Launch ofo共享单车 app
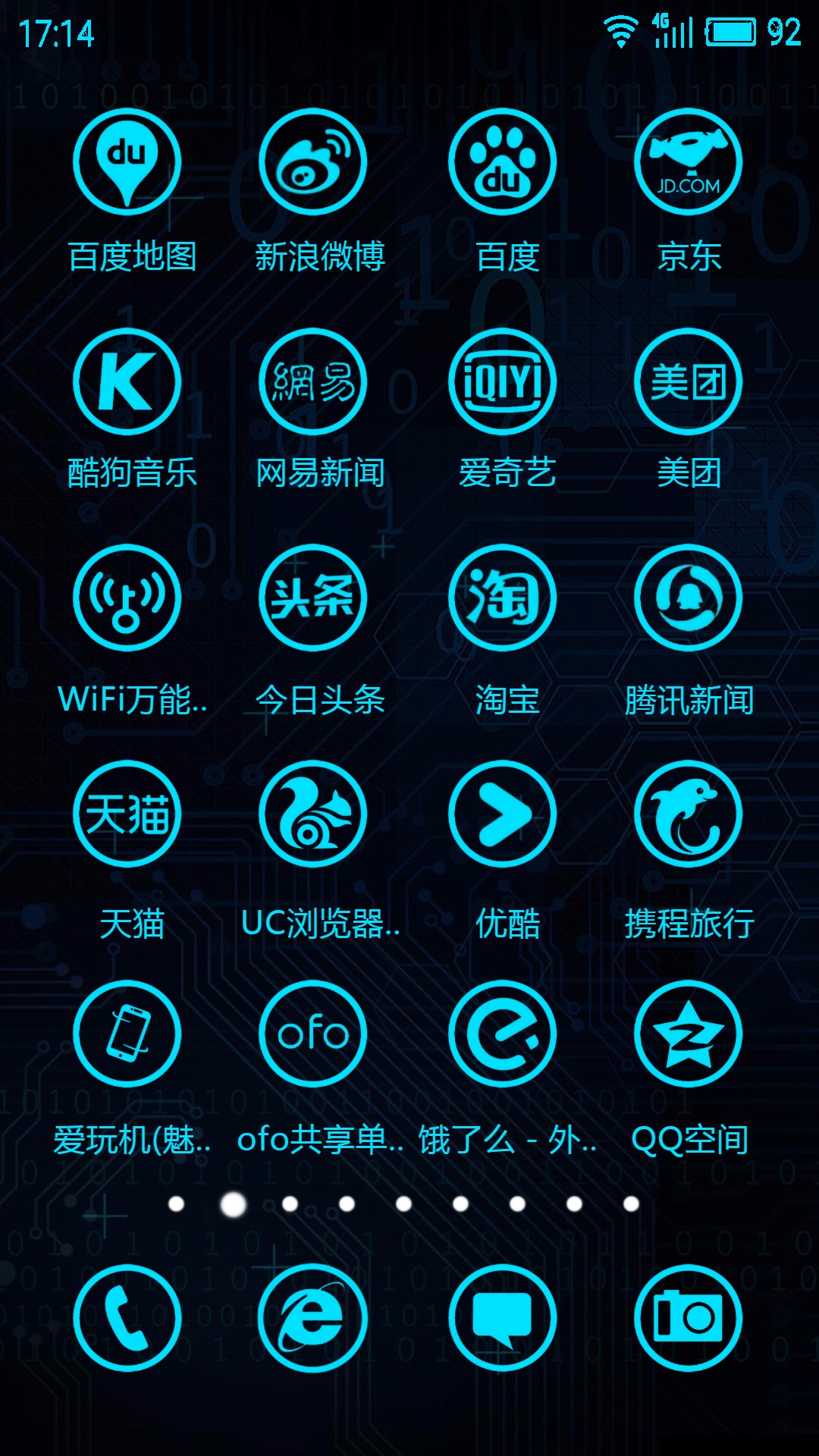 (312, 1034)
